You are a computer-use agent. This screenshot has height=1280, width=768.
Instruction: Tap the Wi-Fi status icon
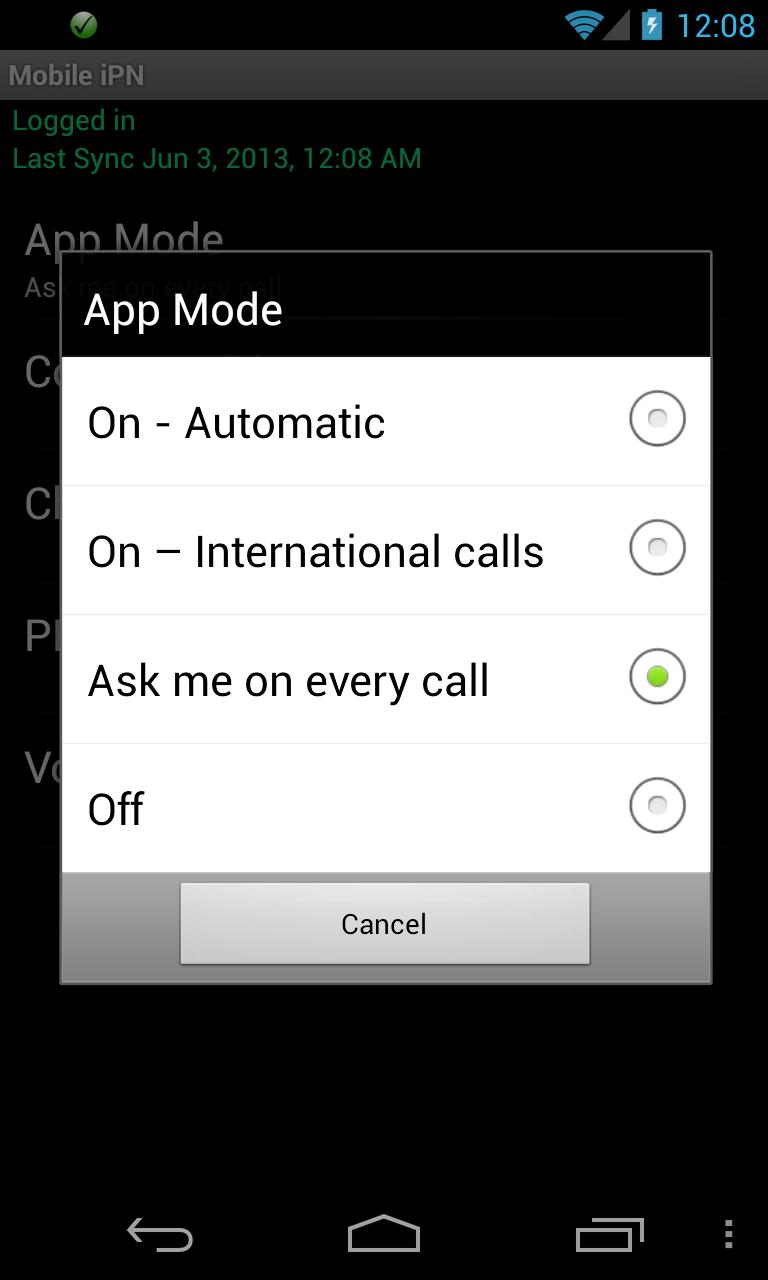(x=584, y=25)
